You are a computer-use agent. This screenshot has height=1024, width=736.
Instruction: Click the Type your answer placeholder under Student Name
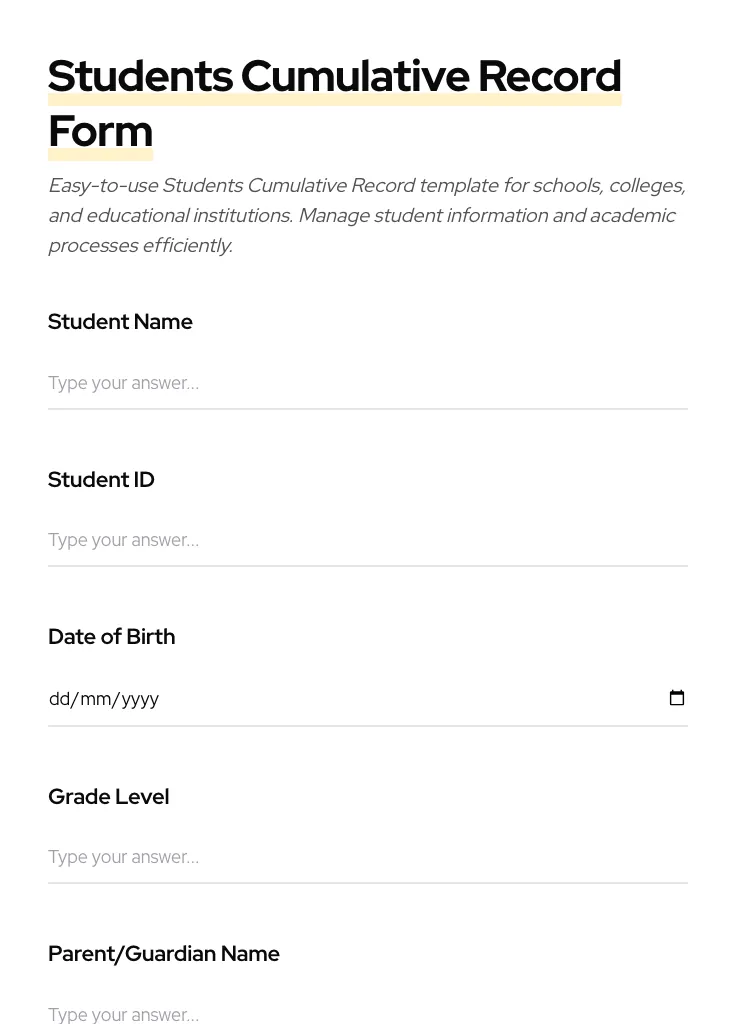(x=123, y=383)
